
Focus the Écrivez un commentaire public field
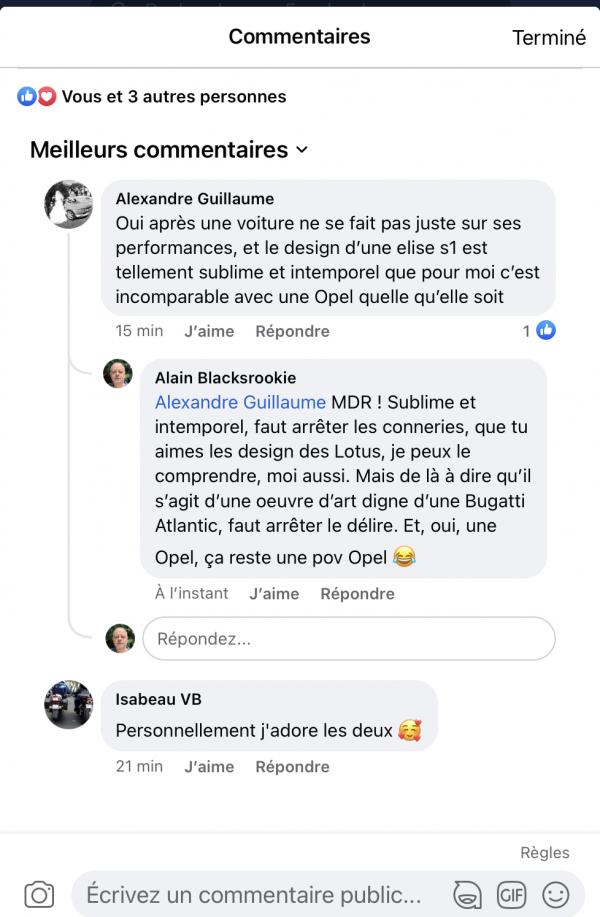tap(255, 893)
